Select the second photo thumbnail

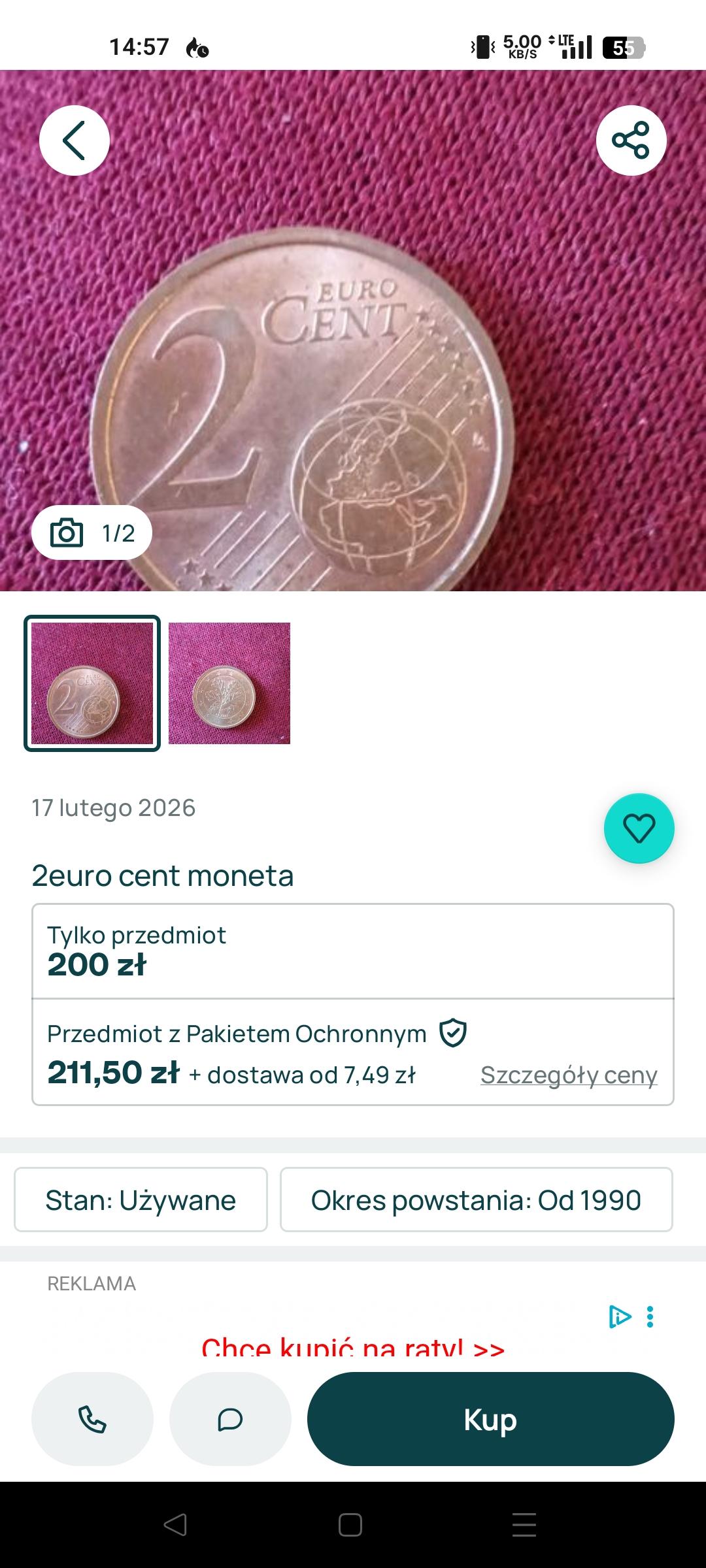229,683
